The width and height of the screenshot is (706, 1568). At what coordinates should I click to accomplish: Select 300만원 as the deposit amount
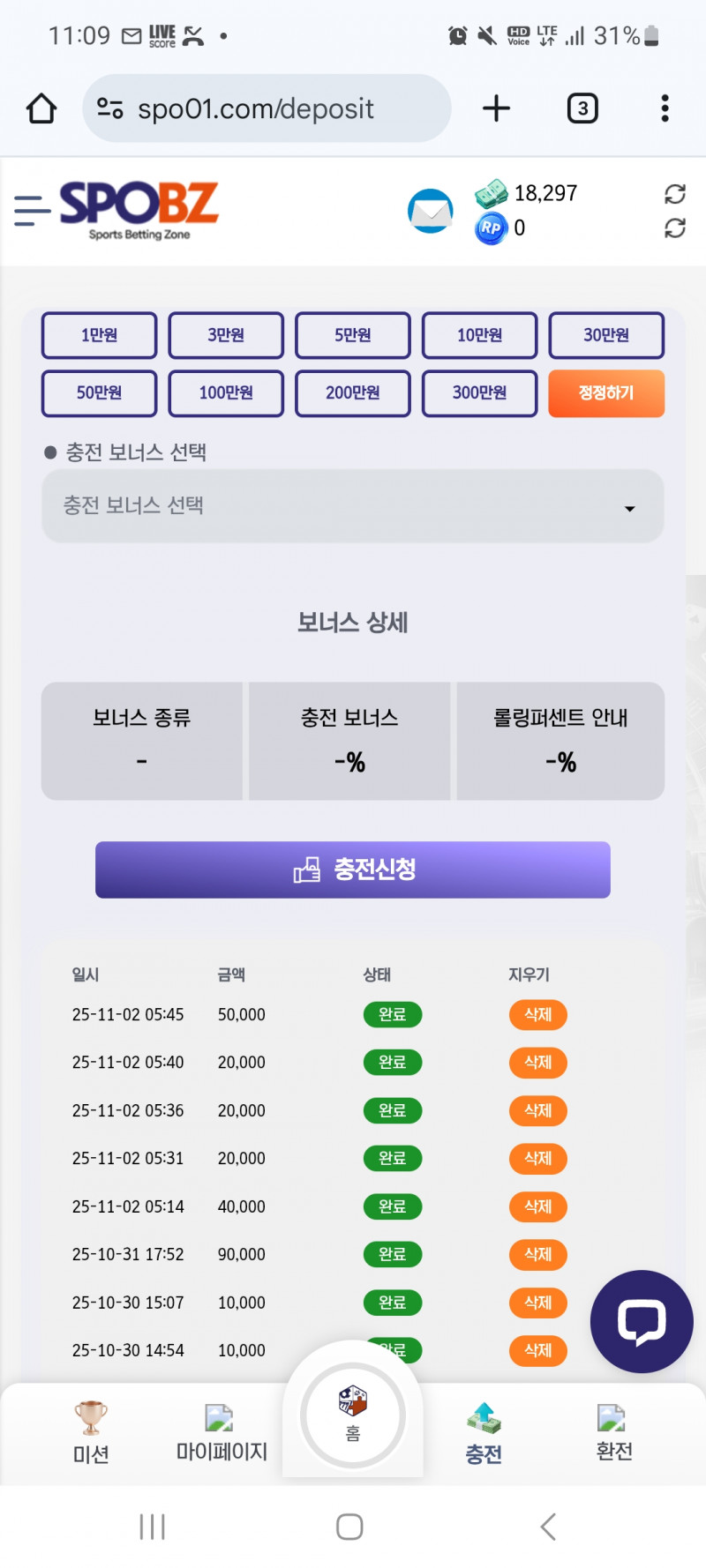(479, 393)
